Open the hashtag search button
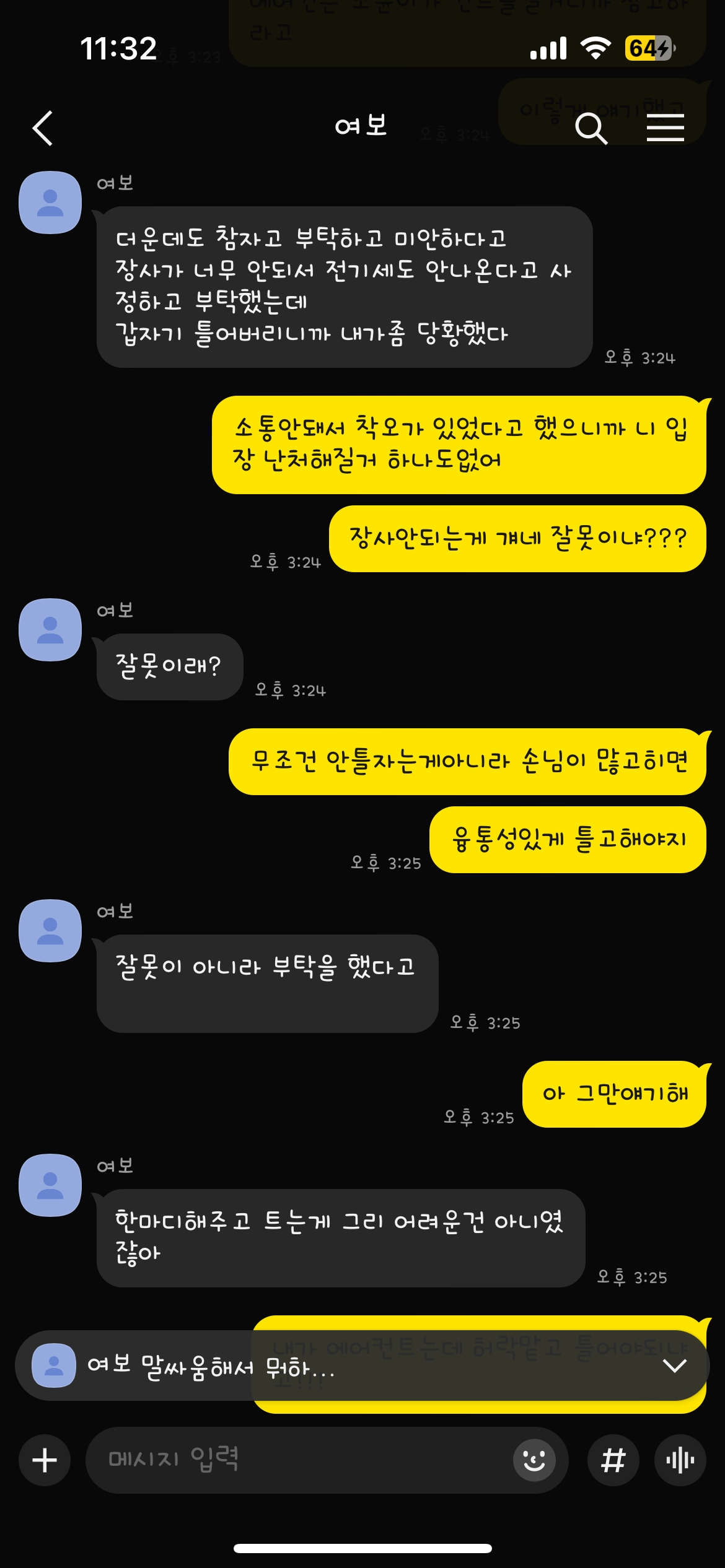725x1568 pixels. [x=613, y=1460]
